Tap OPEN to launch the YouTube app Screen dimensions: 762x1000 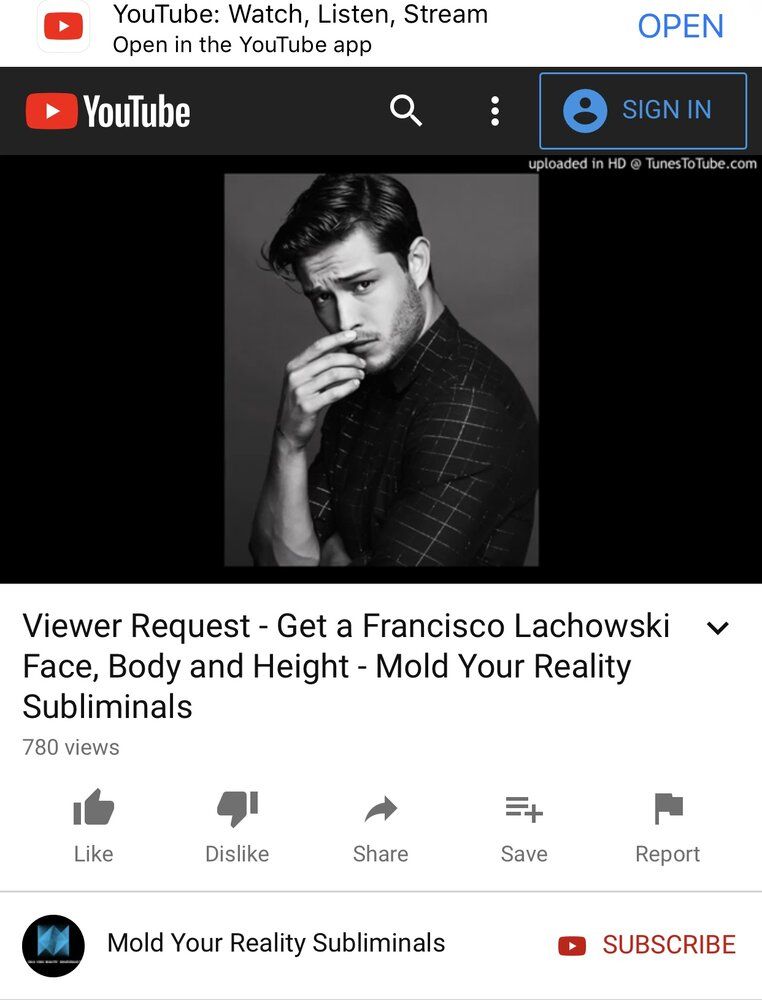(x=681, y=26)
